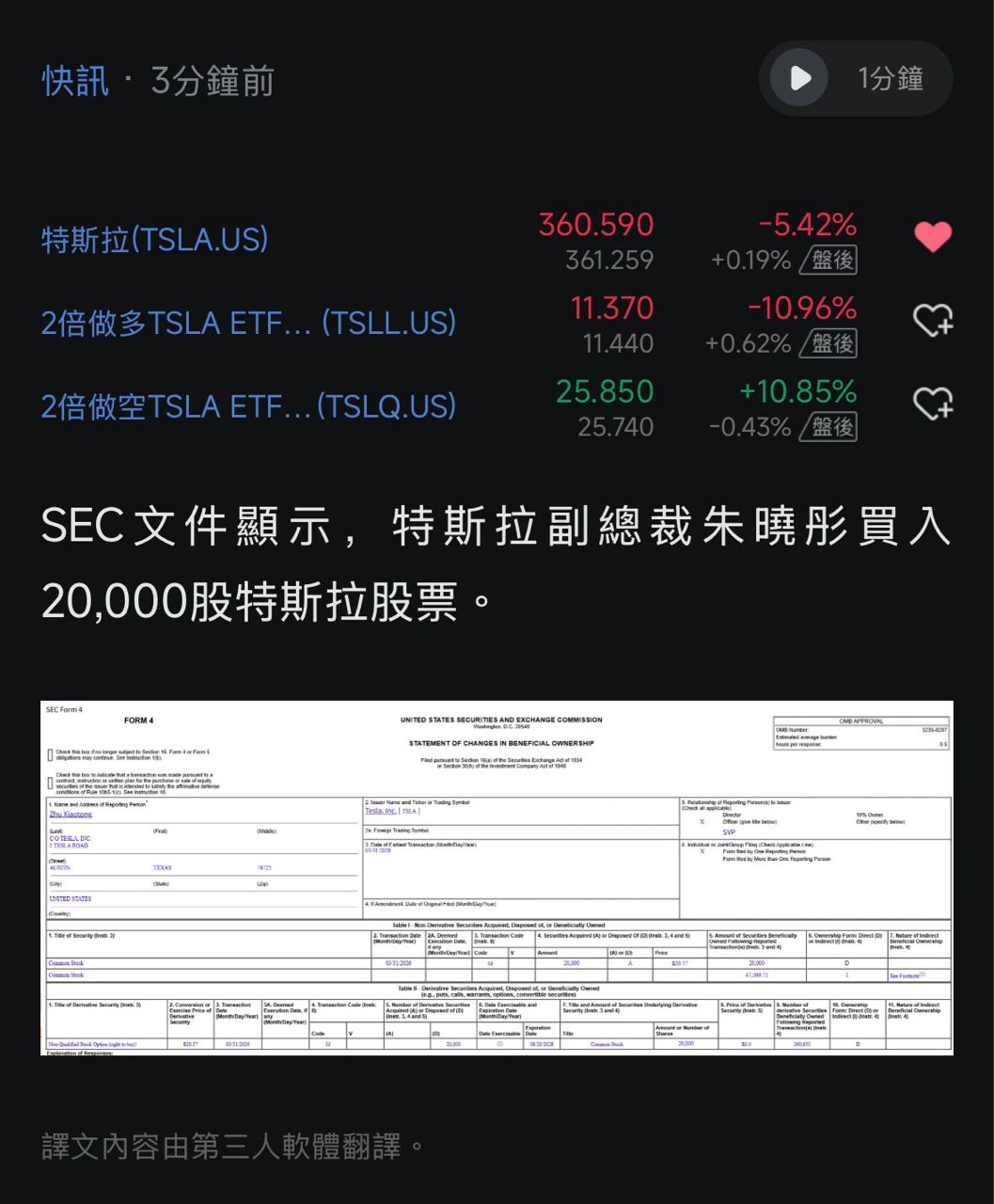Viewport: 994px width, 1204px height.
Task: Open the 快訊 news category link
Action: 75,81
